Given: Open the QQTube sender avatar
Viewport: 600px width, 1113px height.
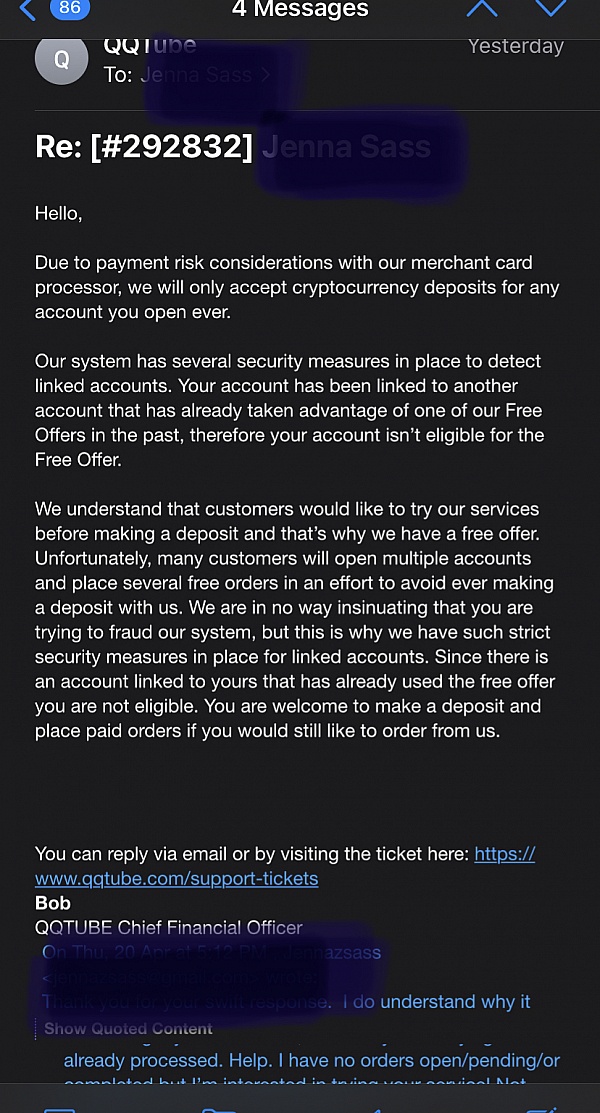Looking at the screenshot, I should 62,59.
